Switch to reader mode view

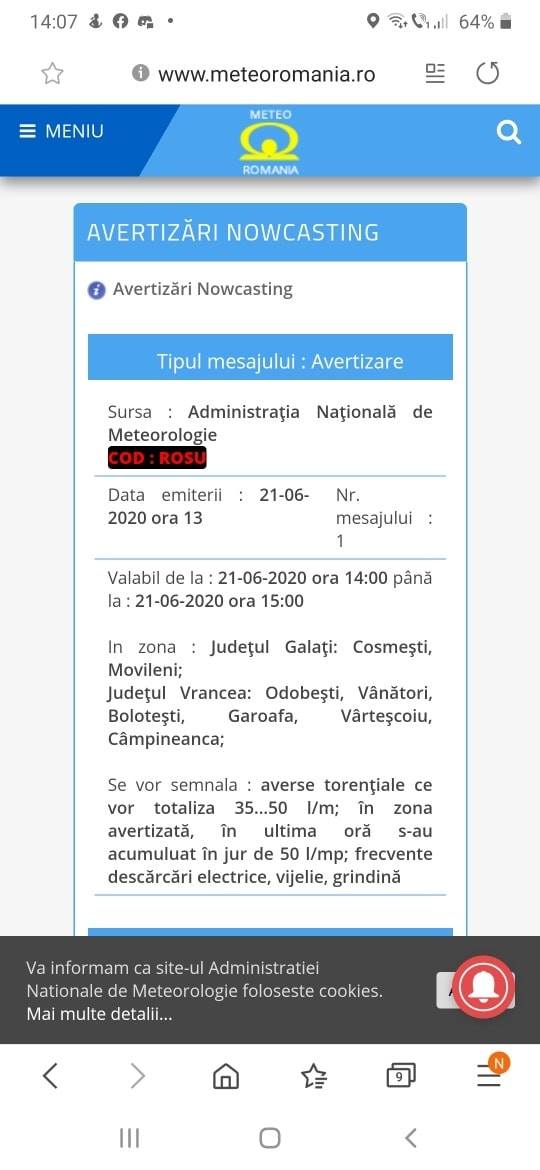click(x=435, y=72)
